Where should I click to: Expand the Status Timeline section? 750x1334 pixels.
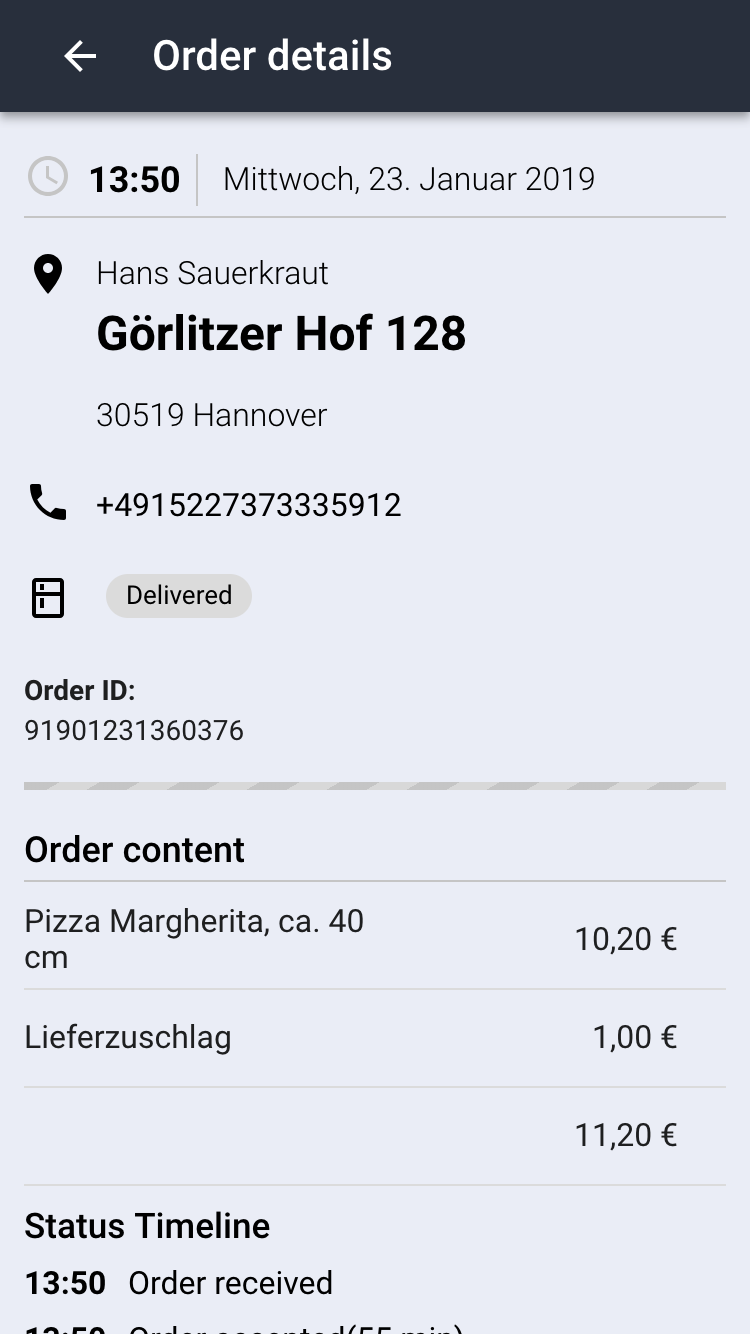(x=147, y=1225)
